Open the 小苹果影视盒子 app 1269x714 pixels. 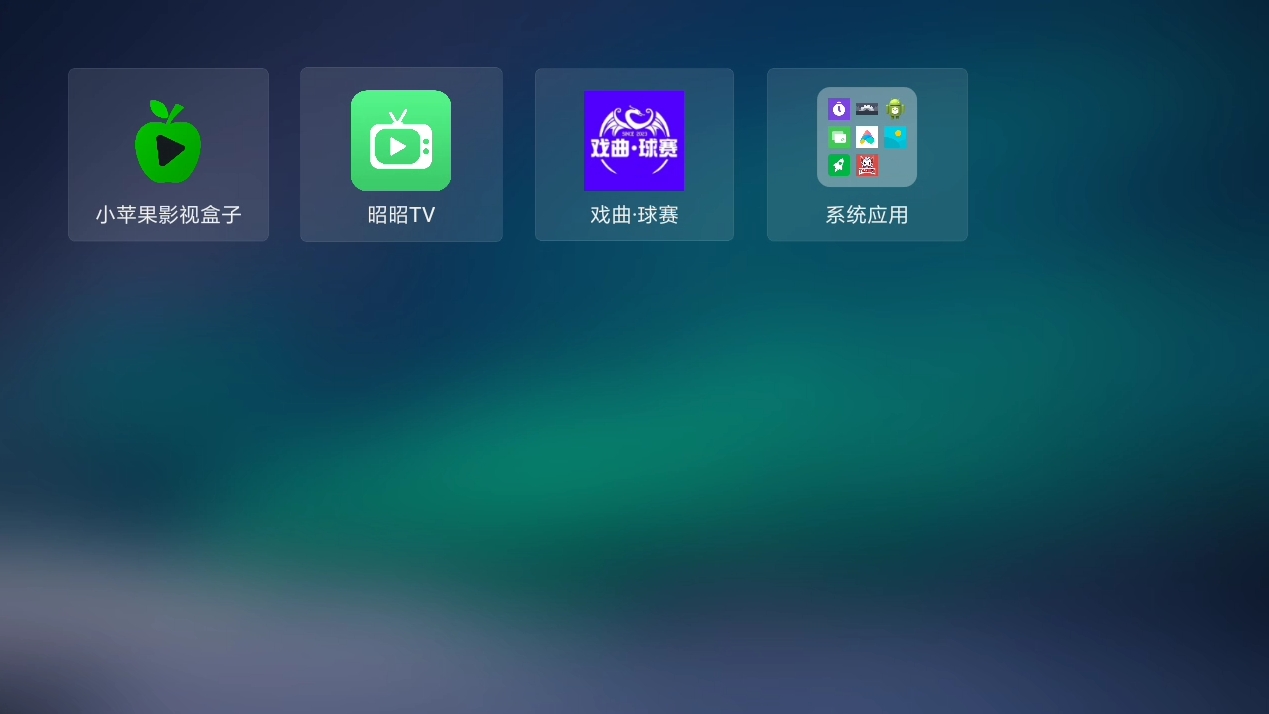(168, 154)
